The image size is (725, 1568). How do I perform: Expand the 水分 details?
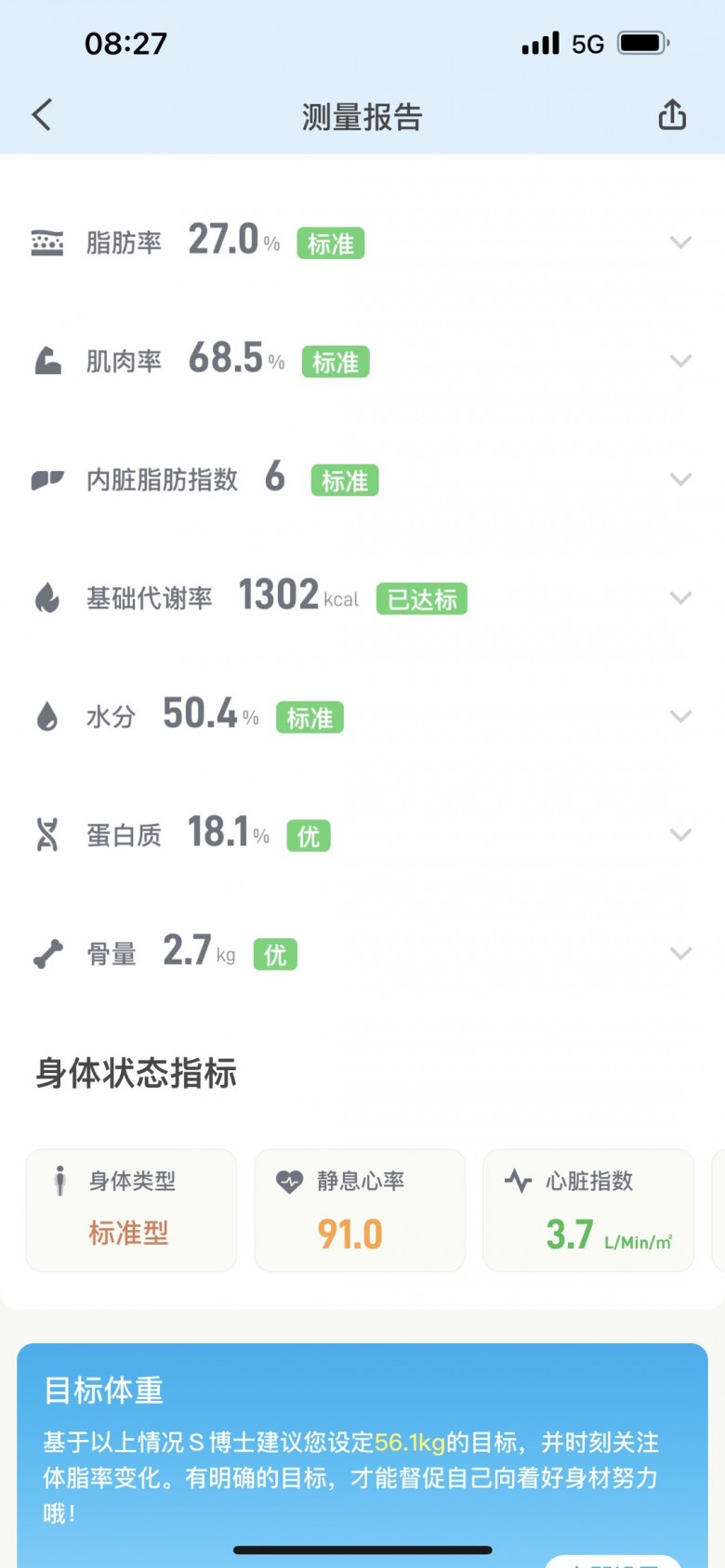680,716
